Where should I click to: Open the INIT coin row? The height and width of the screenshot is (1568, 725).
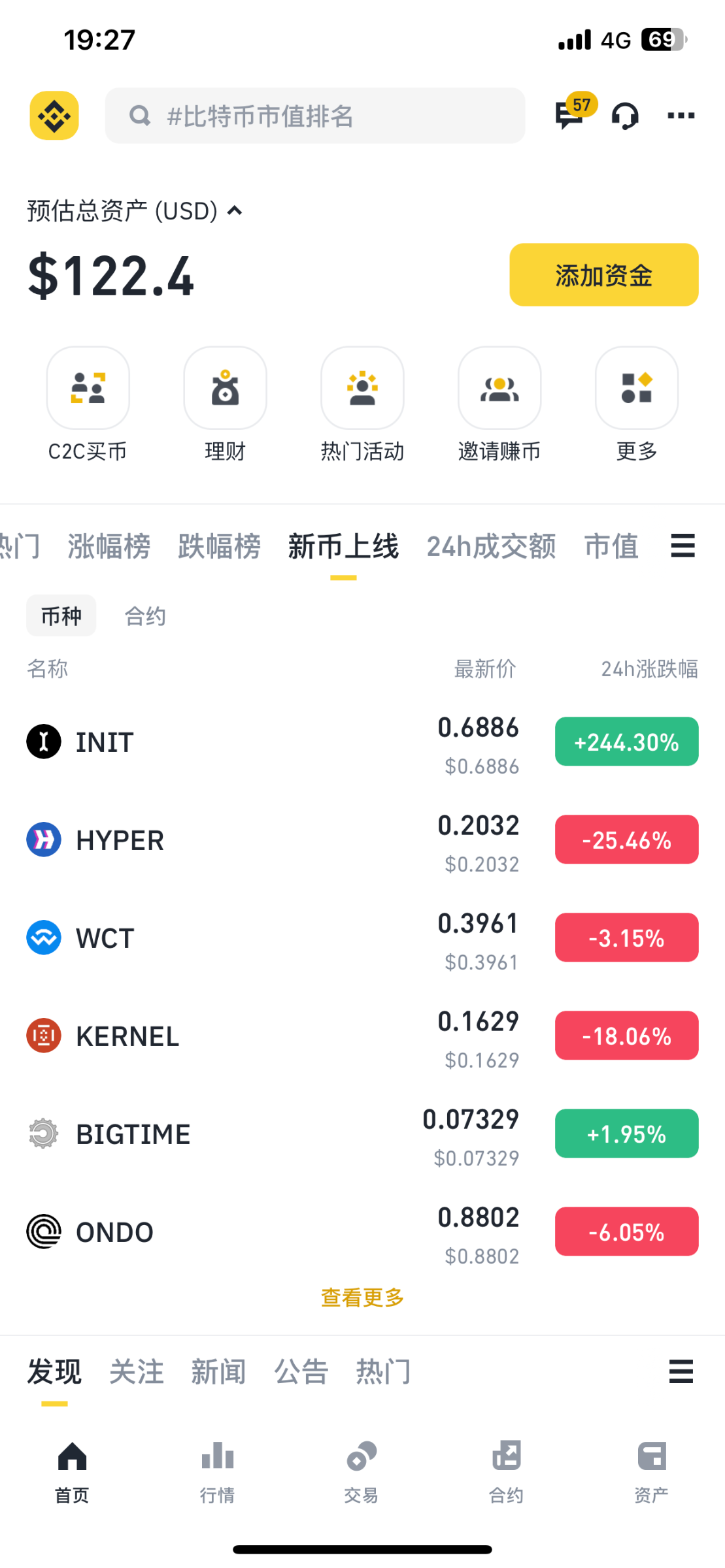(362, 742)
